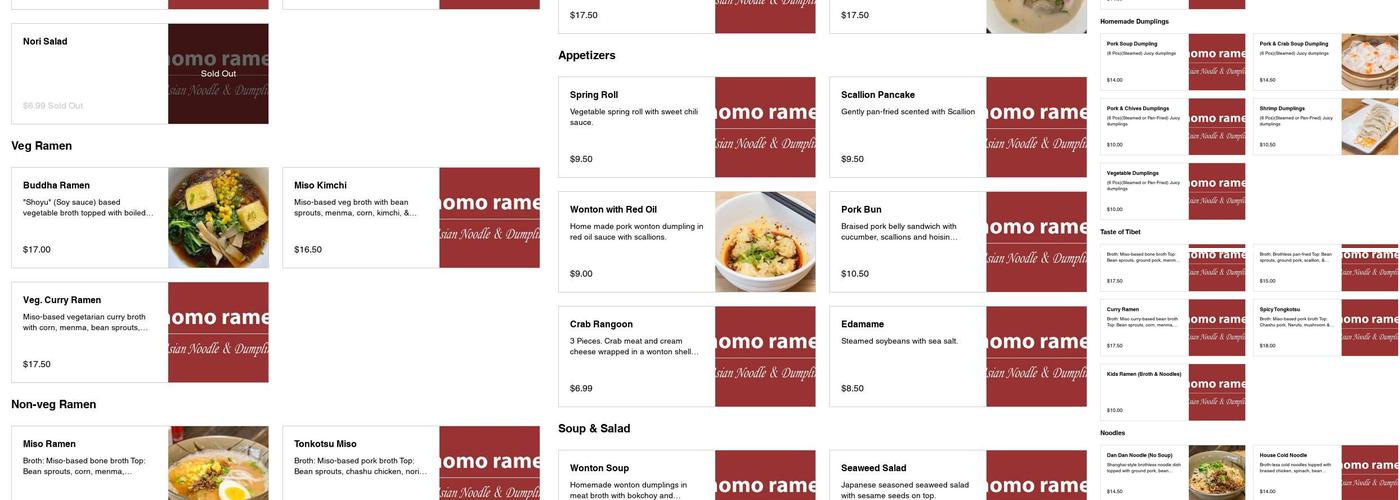1400x500 pixels.
Task: Select the Spring Roll appetizer
Action: (x=637, y=127)
